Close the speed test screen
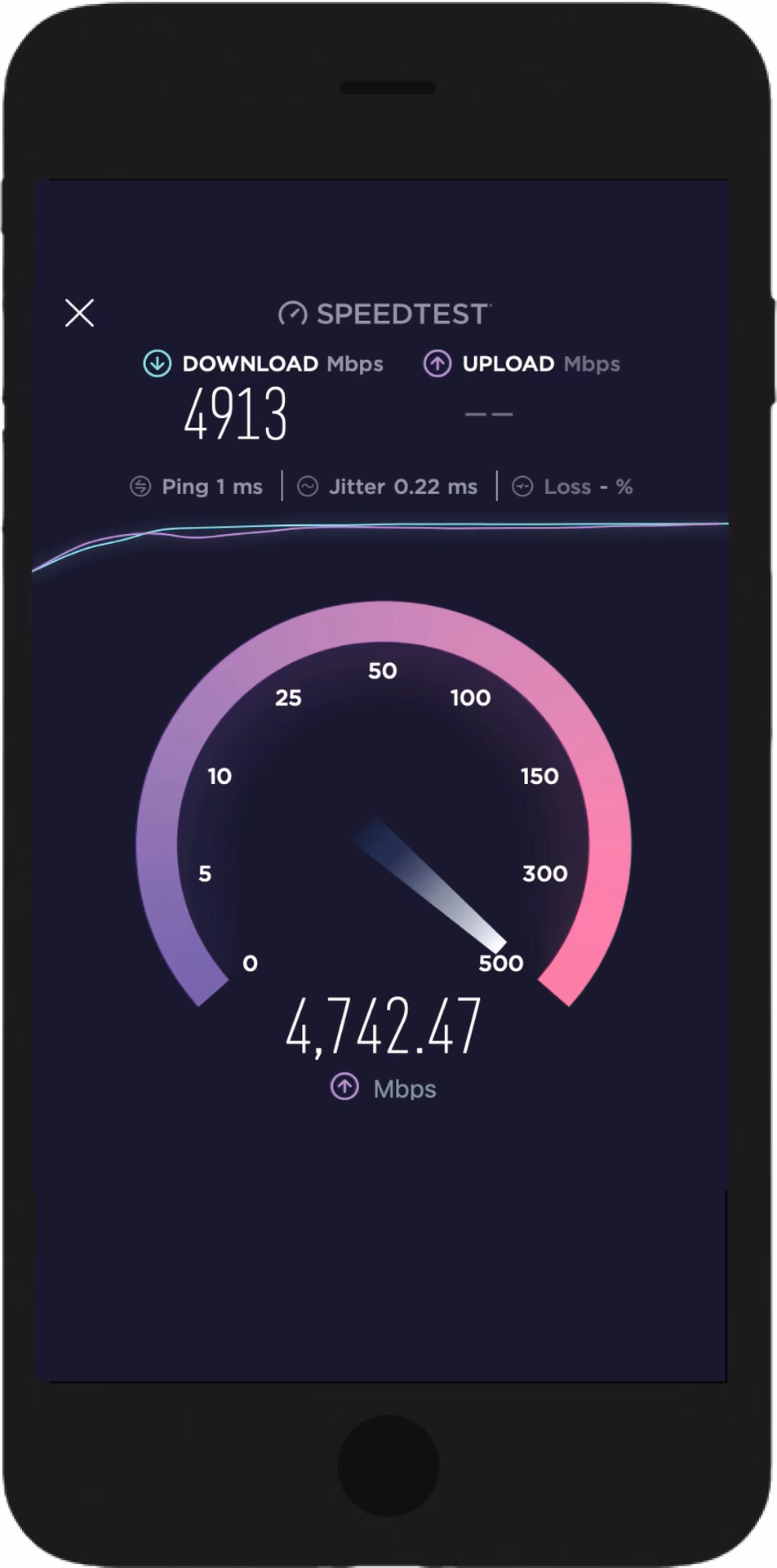The width and height of the screenshot is (777, 1568). 79,313
